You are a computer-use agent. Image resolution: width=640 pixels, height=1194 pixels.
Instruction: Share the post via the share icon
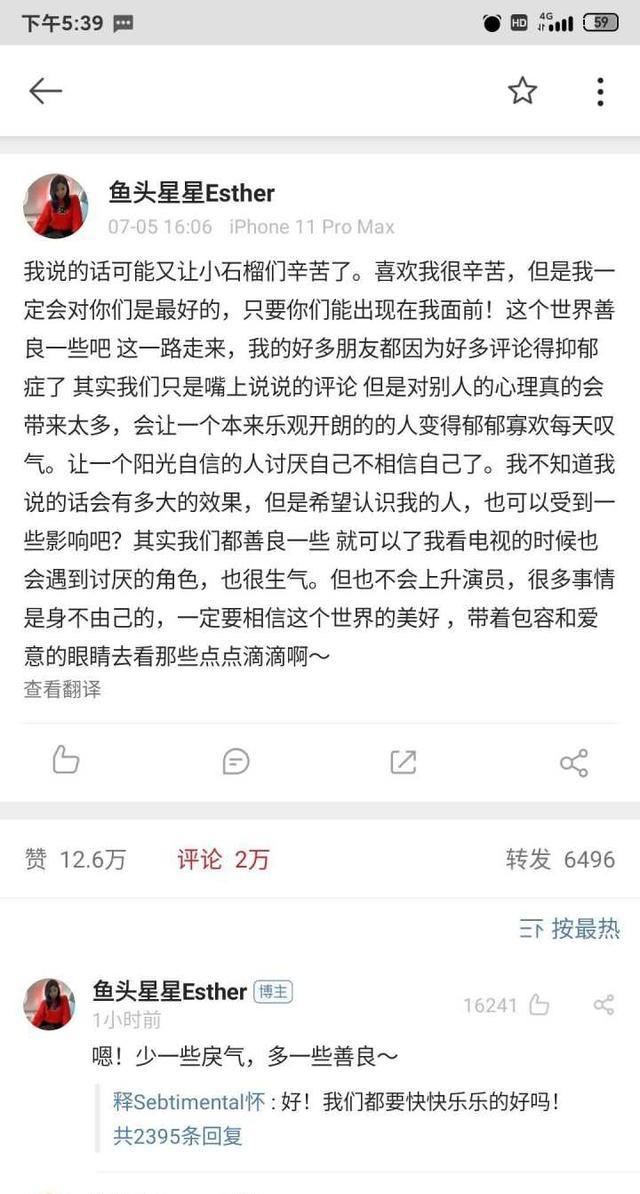(x=574, y=762)
